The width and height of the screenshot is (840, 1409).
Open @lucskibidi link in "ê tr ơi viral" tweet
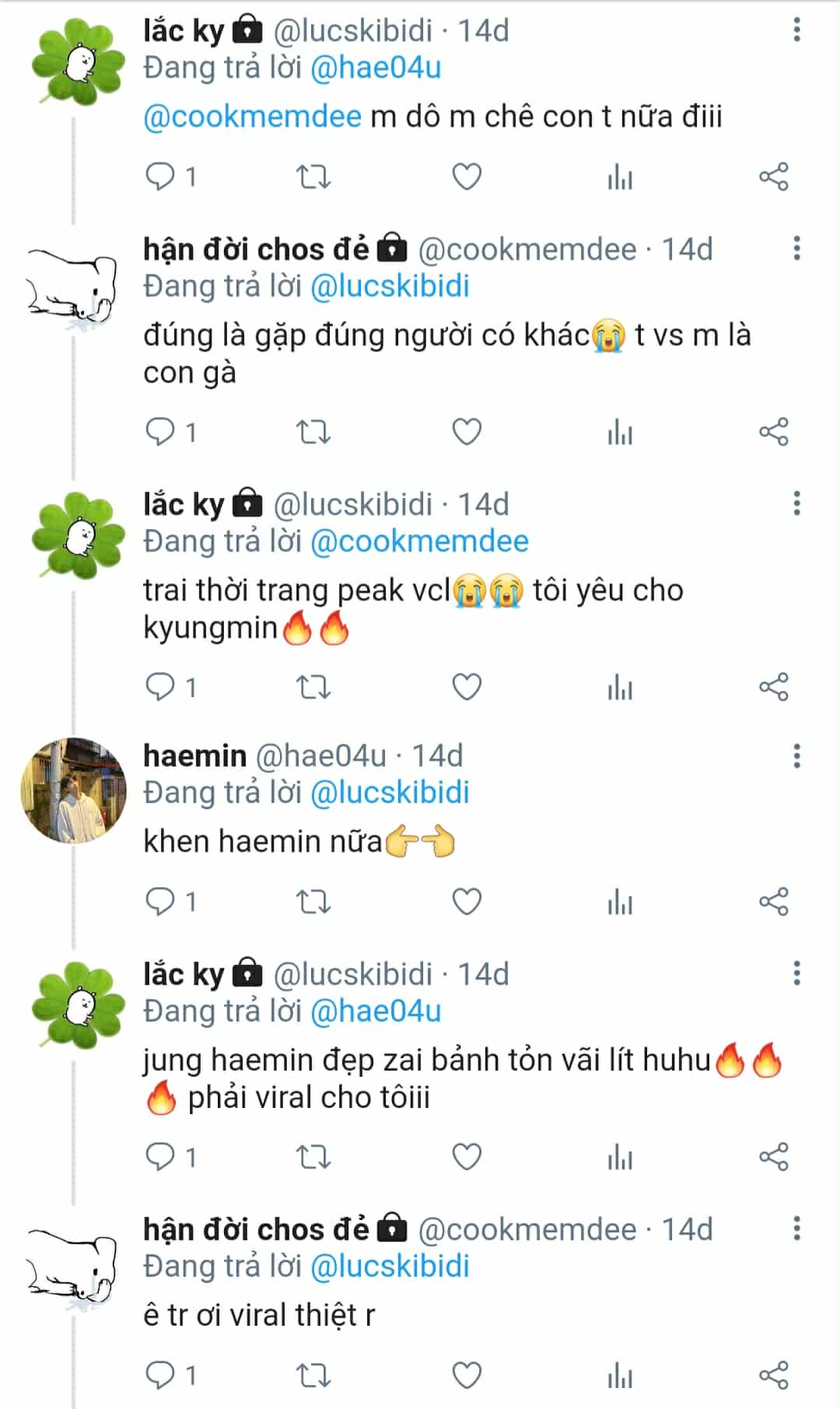(390, 1266)
